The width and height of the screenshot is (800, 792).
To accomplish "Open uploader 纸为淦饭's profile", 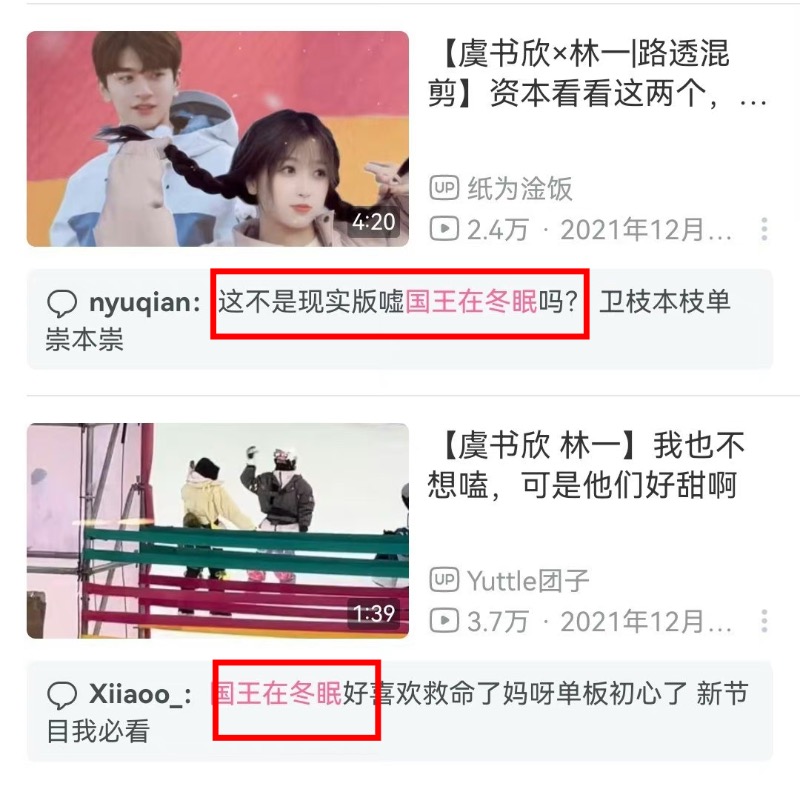I will click(519, 188).
